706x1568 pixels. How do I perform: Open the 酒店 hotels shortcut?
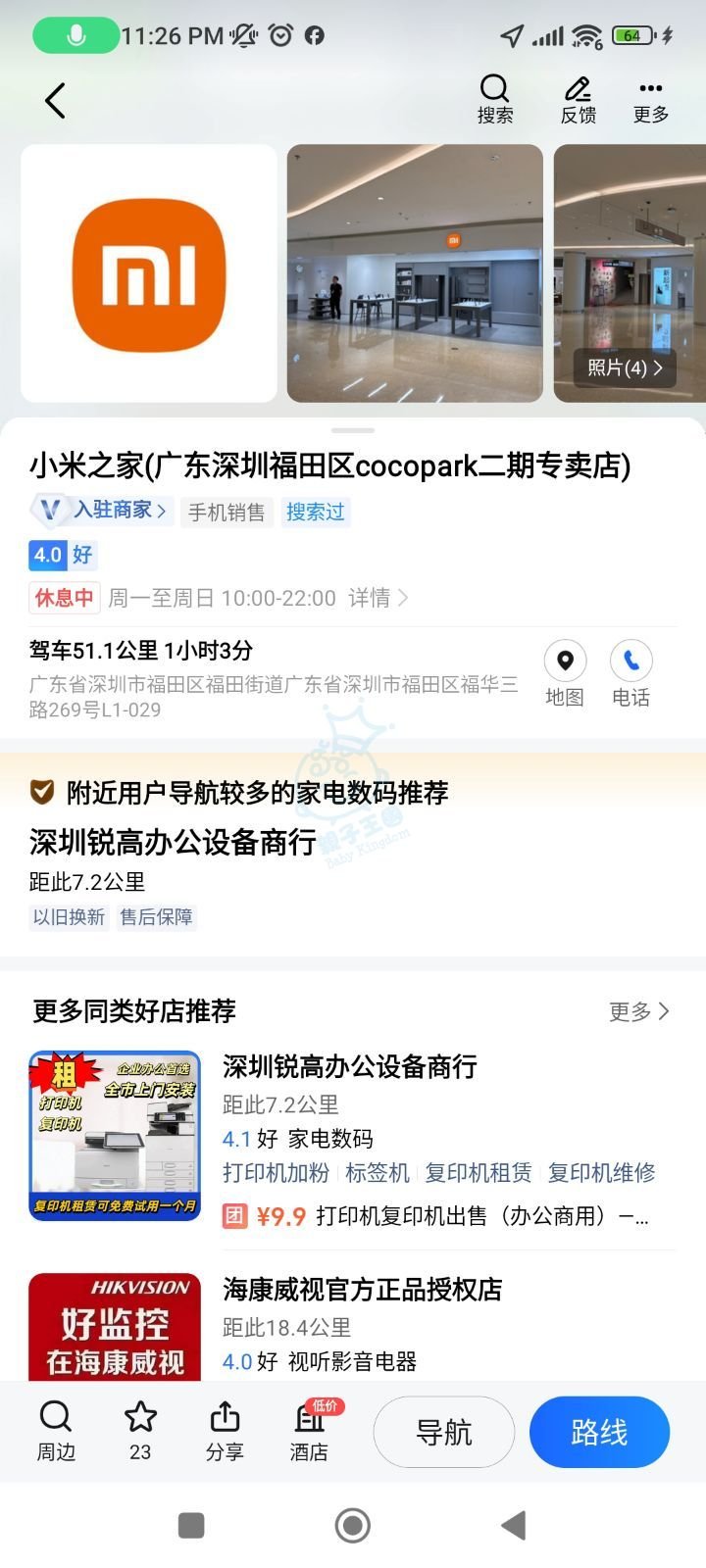point(310,1431)
